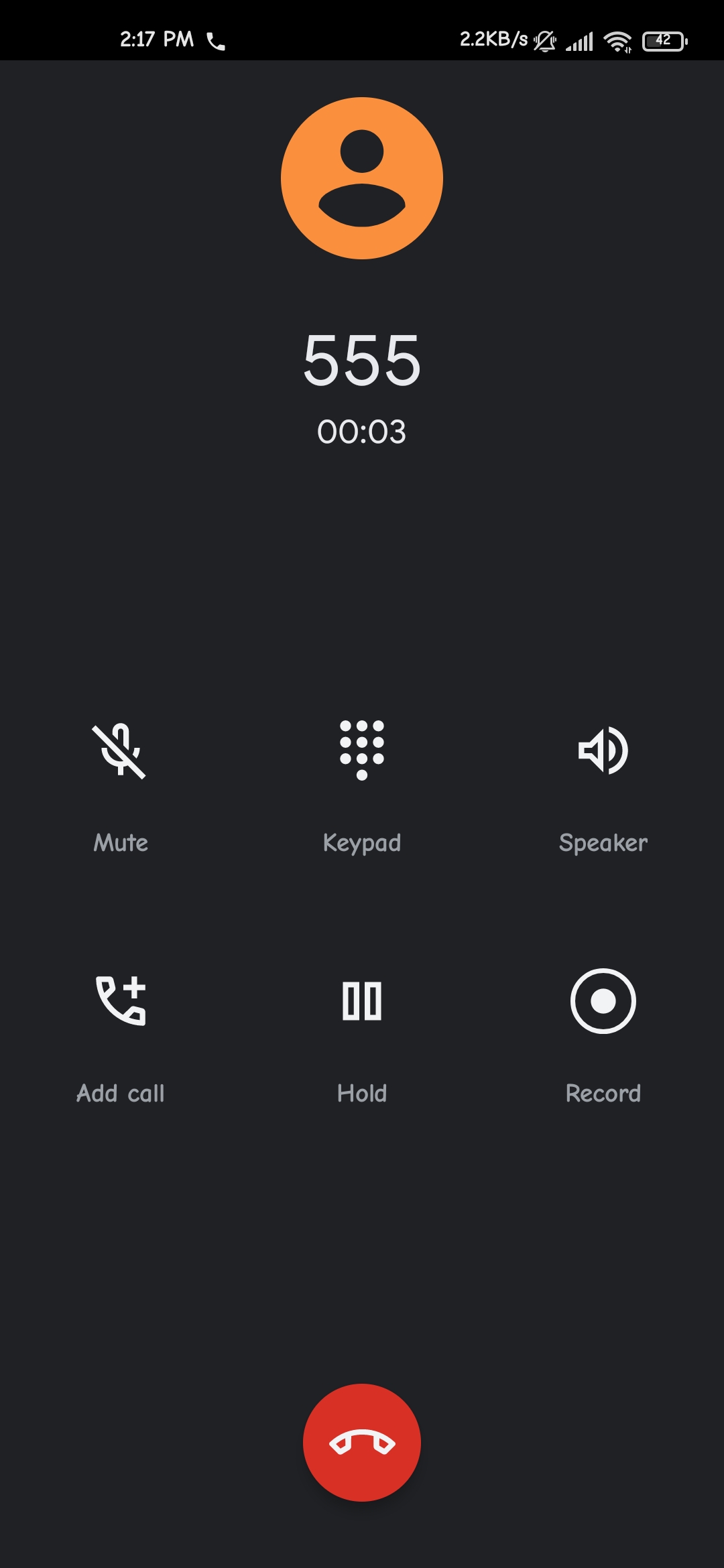Viewport: 724px width, 1568px height.
Task: End the call with 555
Action: click(x=362, y=1442)
